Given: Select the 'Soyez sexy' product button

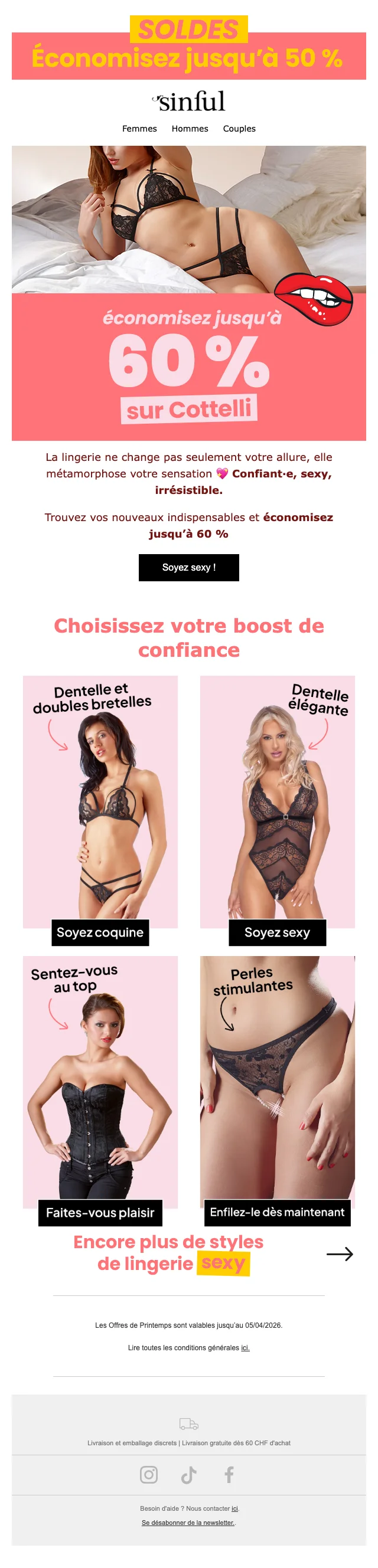Looking at the screenshot, I should point(277,932).
